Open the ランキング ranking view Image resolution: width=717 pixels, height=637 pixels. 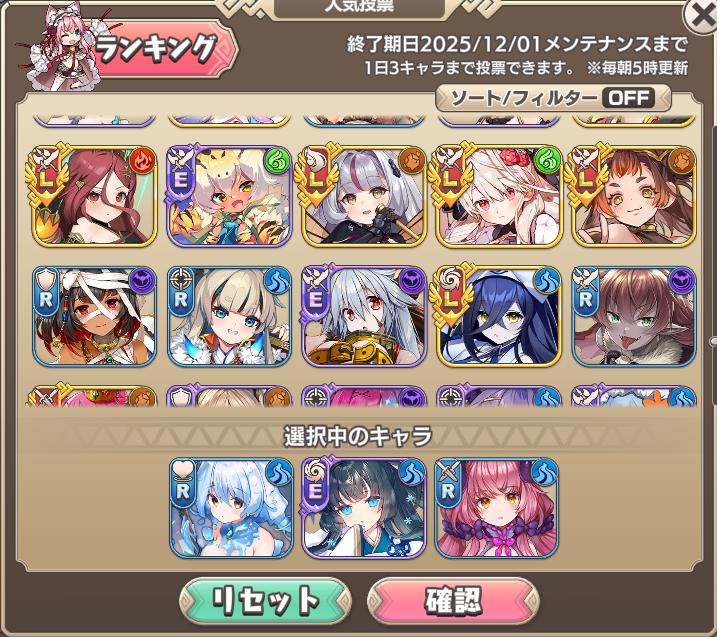click(x=156, y=48)
